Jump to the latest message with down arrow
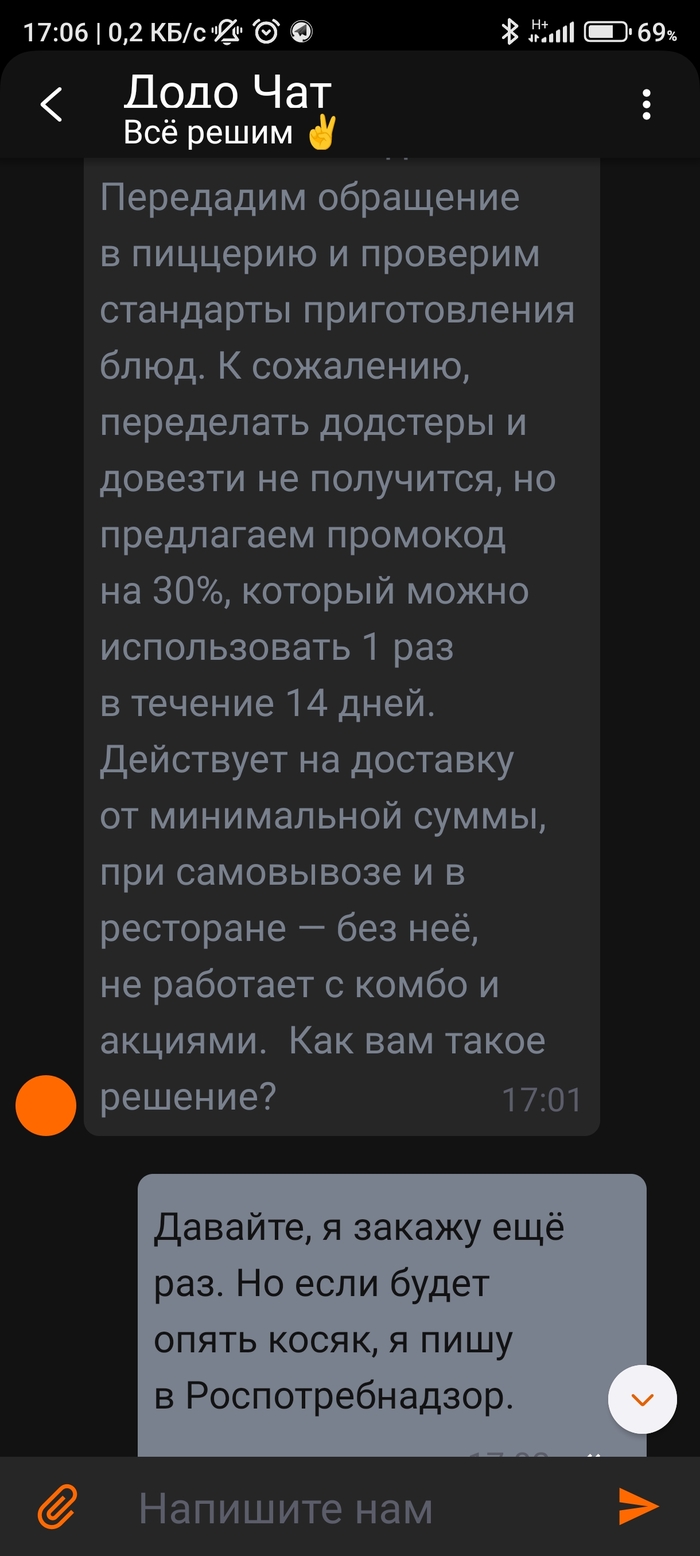 click(642, 1400)
